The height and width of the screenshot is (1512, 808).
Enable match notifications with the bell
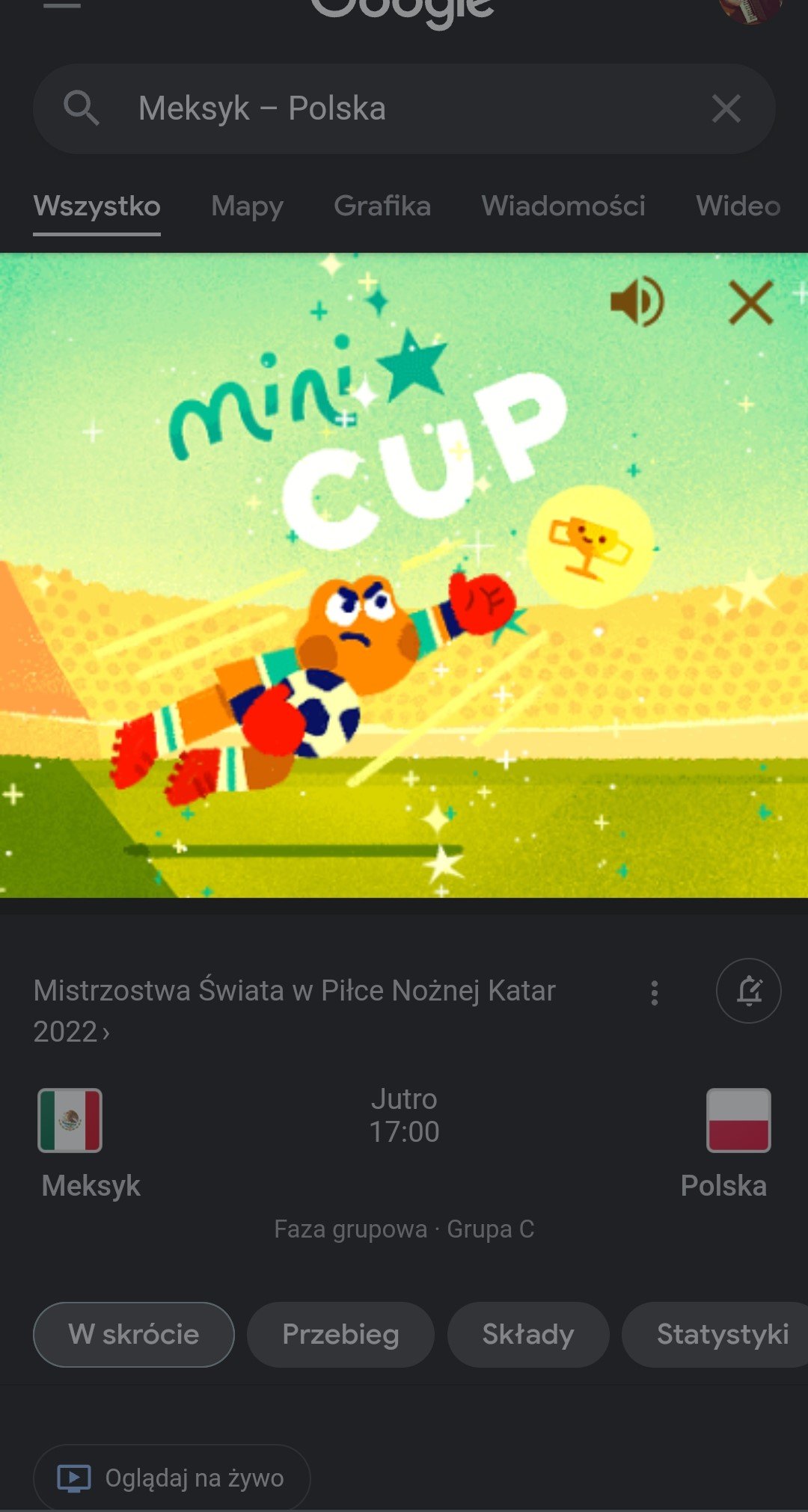coord(748,991)
